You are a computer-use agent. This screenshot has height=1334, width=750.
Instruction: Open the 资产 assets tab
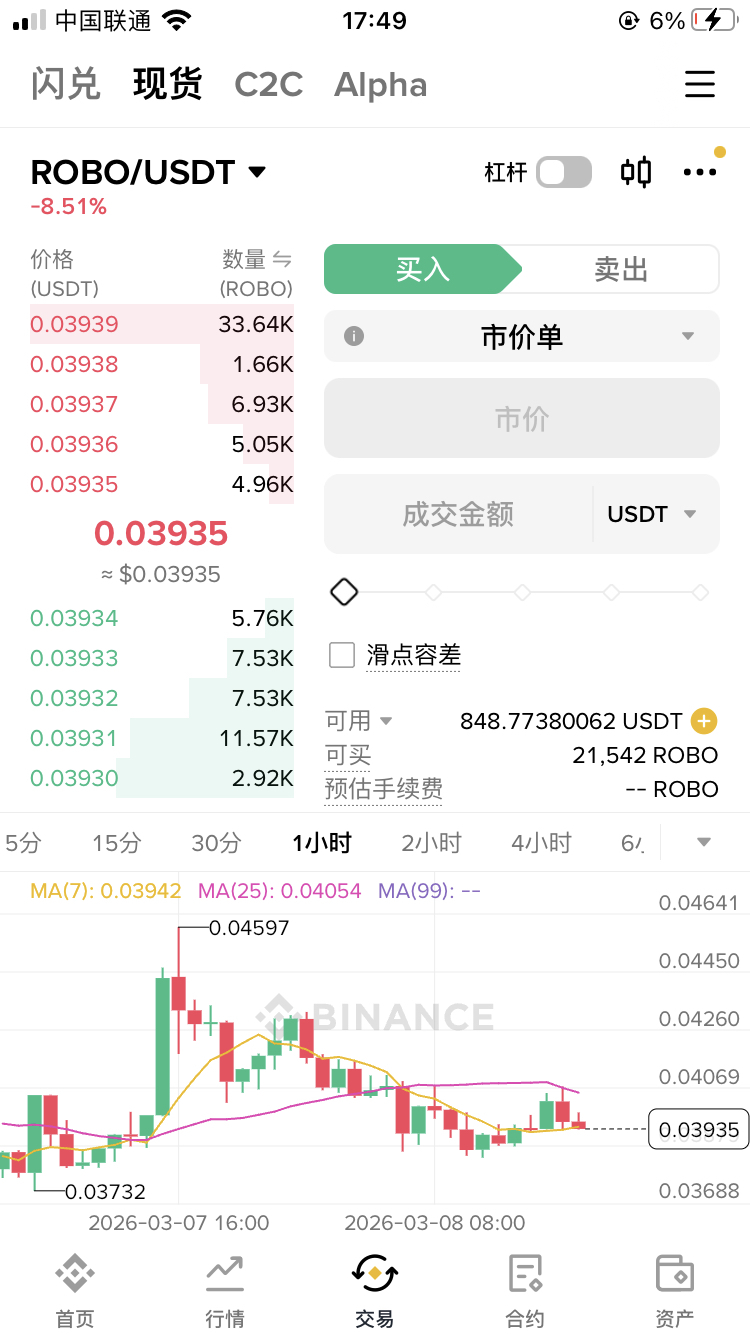675,1290
